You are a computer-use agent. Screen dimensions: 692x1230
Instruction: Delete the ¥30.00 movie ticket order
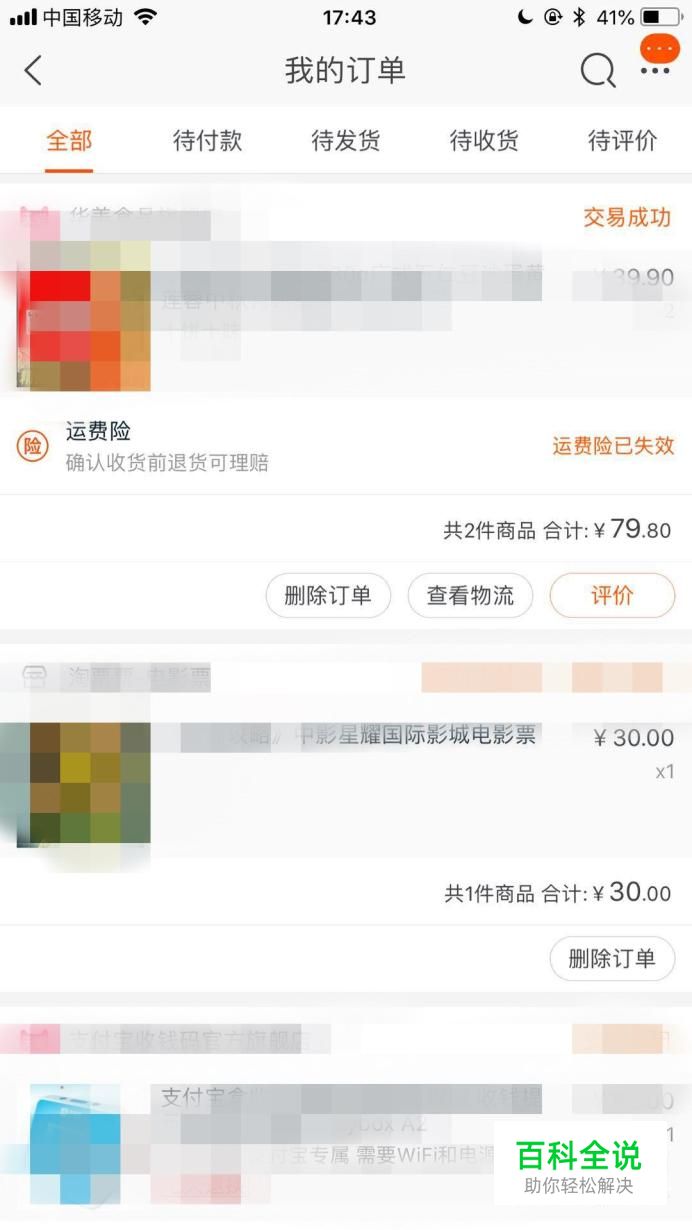(x=612, y=959)
